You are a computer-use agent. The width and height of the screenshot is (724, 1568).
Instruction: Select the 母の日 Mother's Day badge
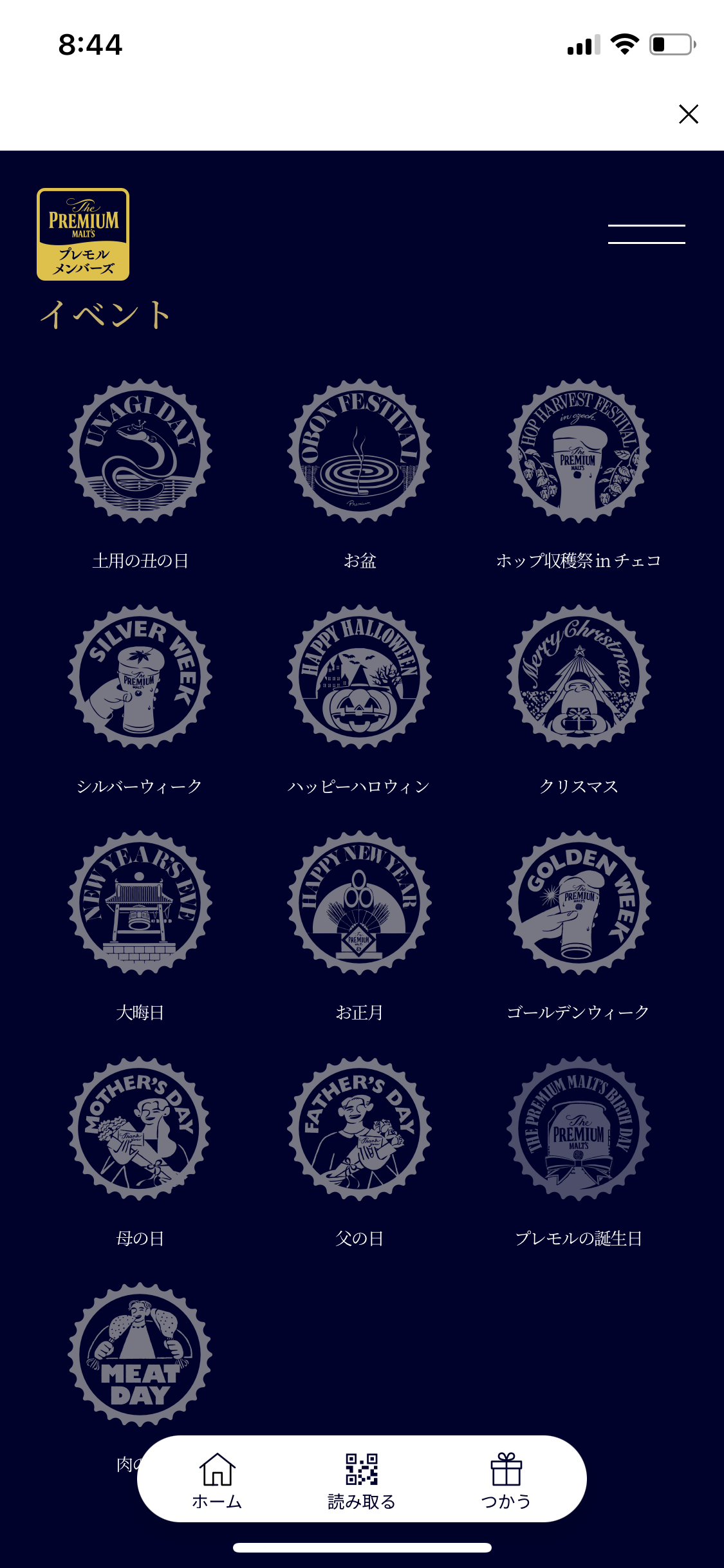(x=140, y=1129)
